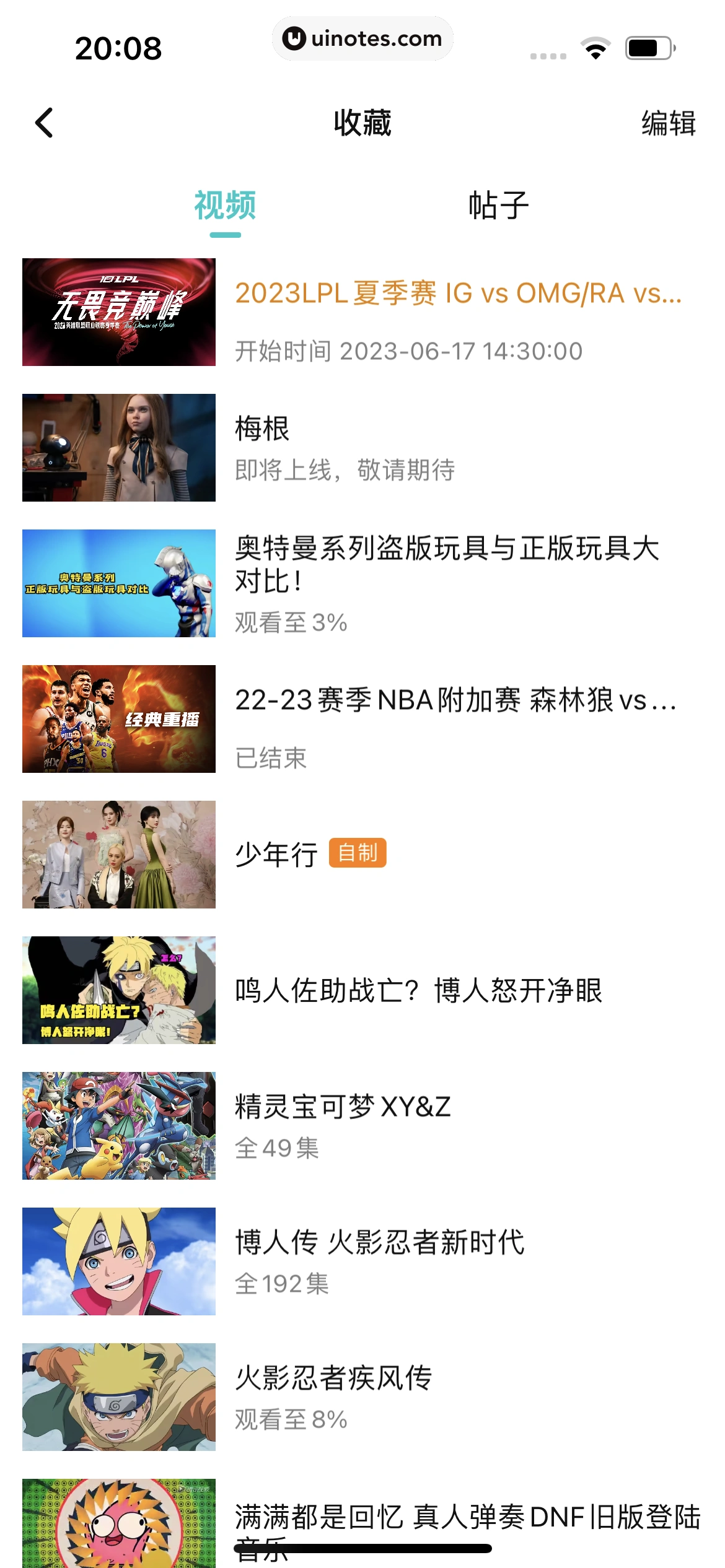Open the 少年行 show
725x1568 pixels.
pyautogui.click(x=276, y=855)
